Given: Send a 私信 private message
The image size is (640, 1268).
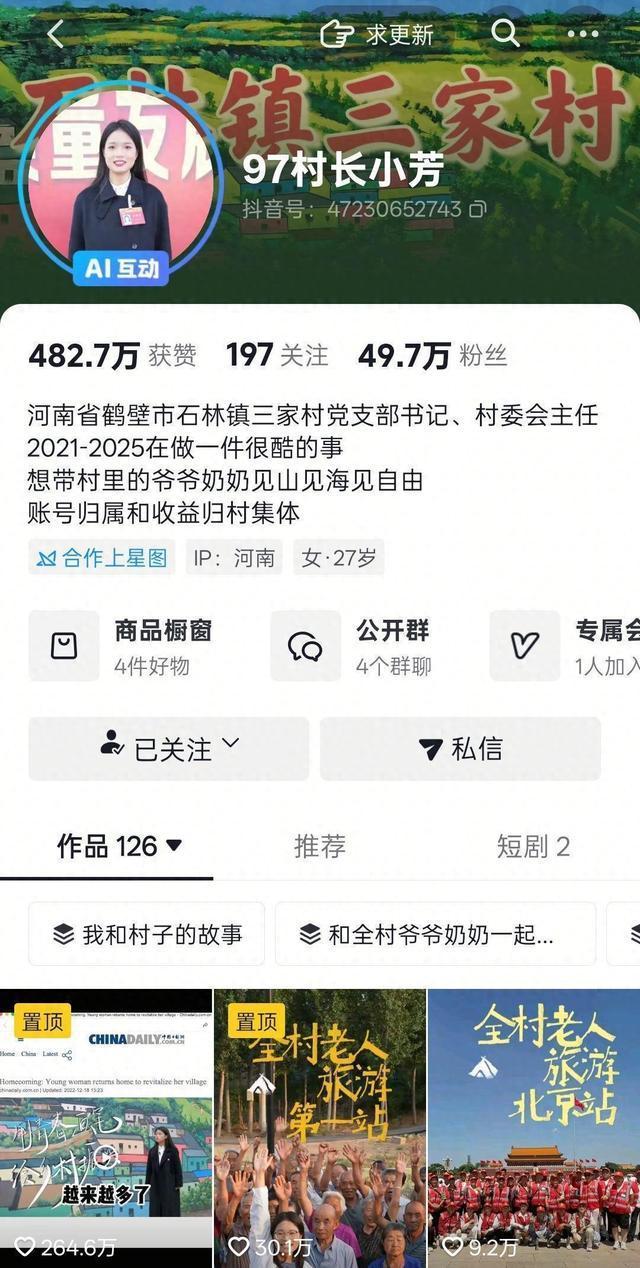Looking at the screenshot, I should pyautogui.click(x=460, y=748).
